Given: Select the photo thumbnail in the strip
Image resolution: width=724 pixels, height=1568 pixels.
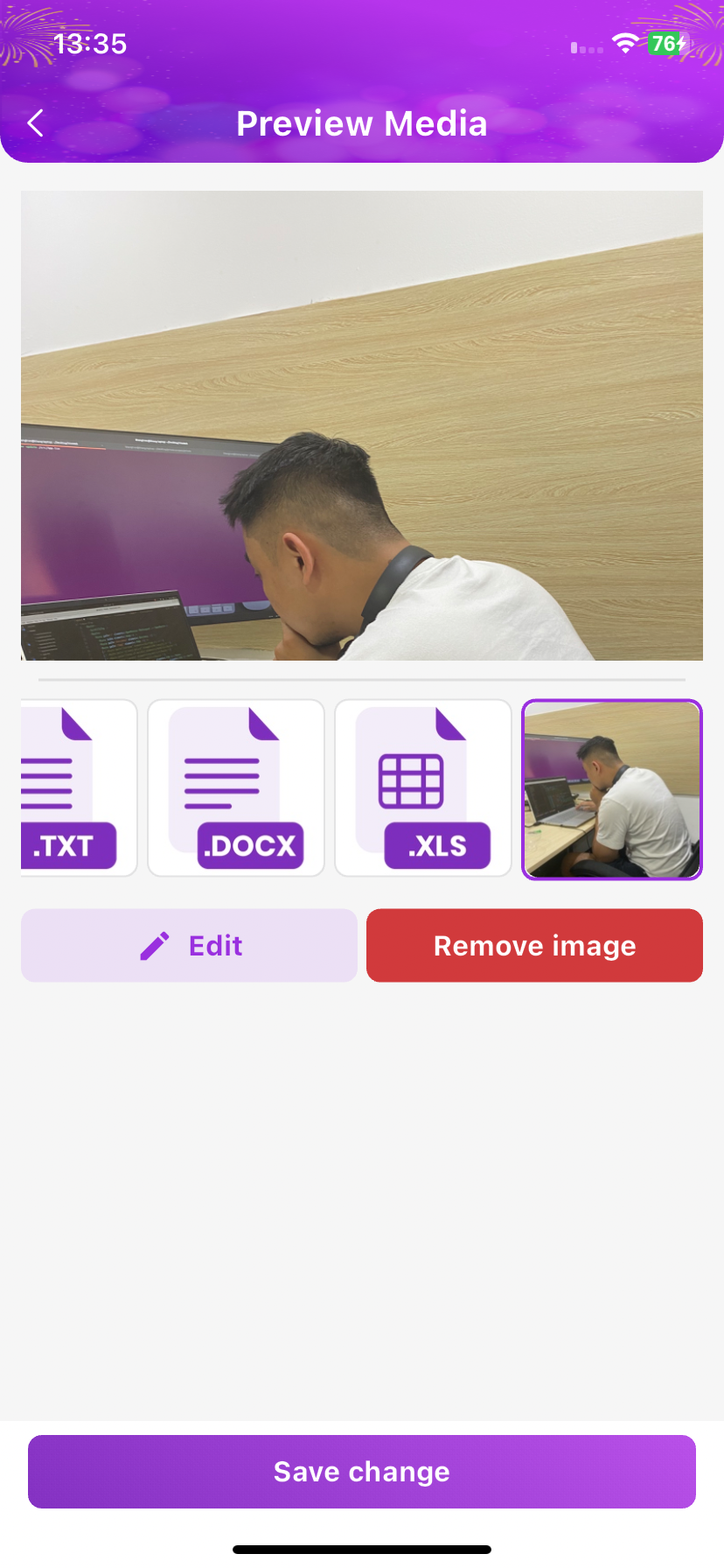Looking at the screenshot, I should point(612,789).
